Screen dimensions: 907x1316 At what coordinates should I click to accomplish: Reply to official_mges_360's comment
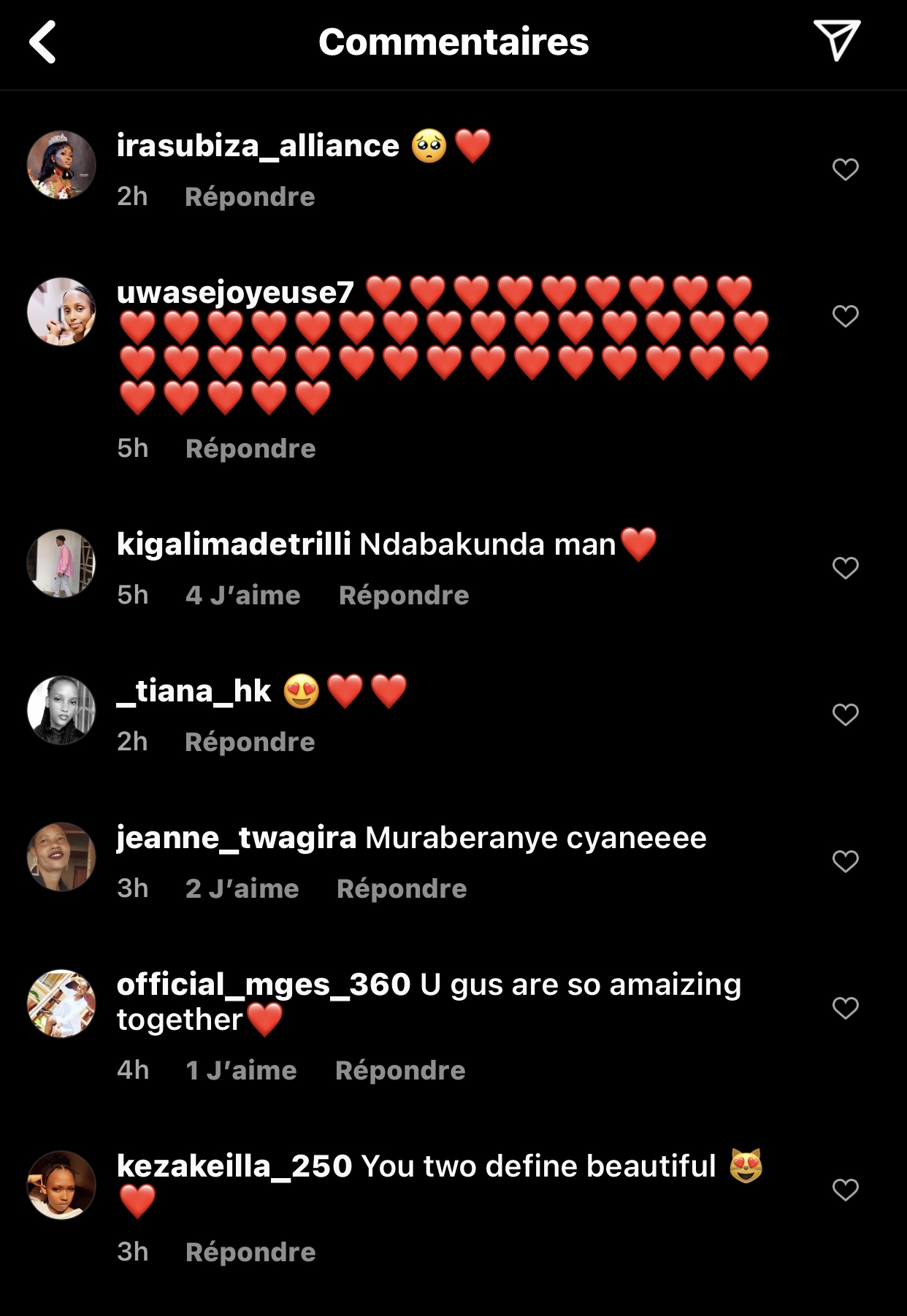[400, 1070]
